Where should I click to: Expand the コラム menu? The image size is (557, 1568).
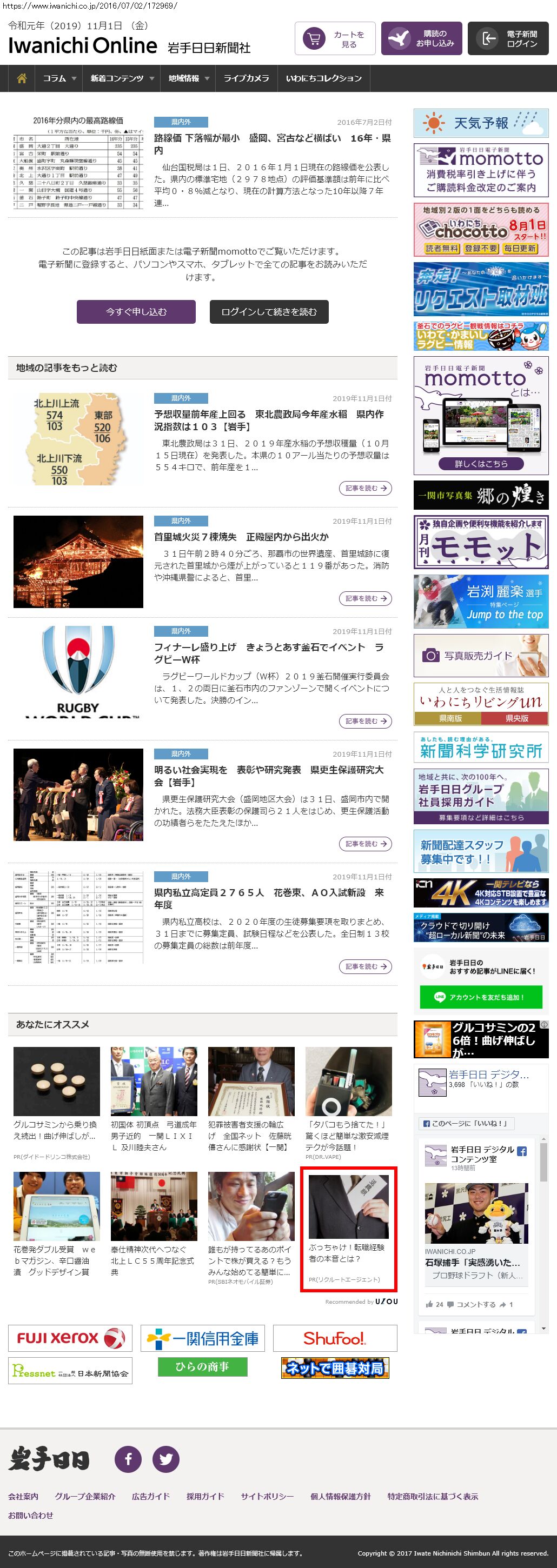pyautogui.click(x=59, y=78)
